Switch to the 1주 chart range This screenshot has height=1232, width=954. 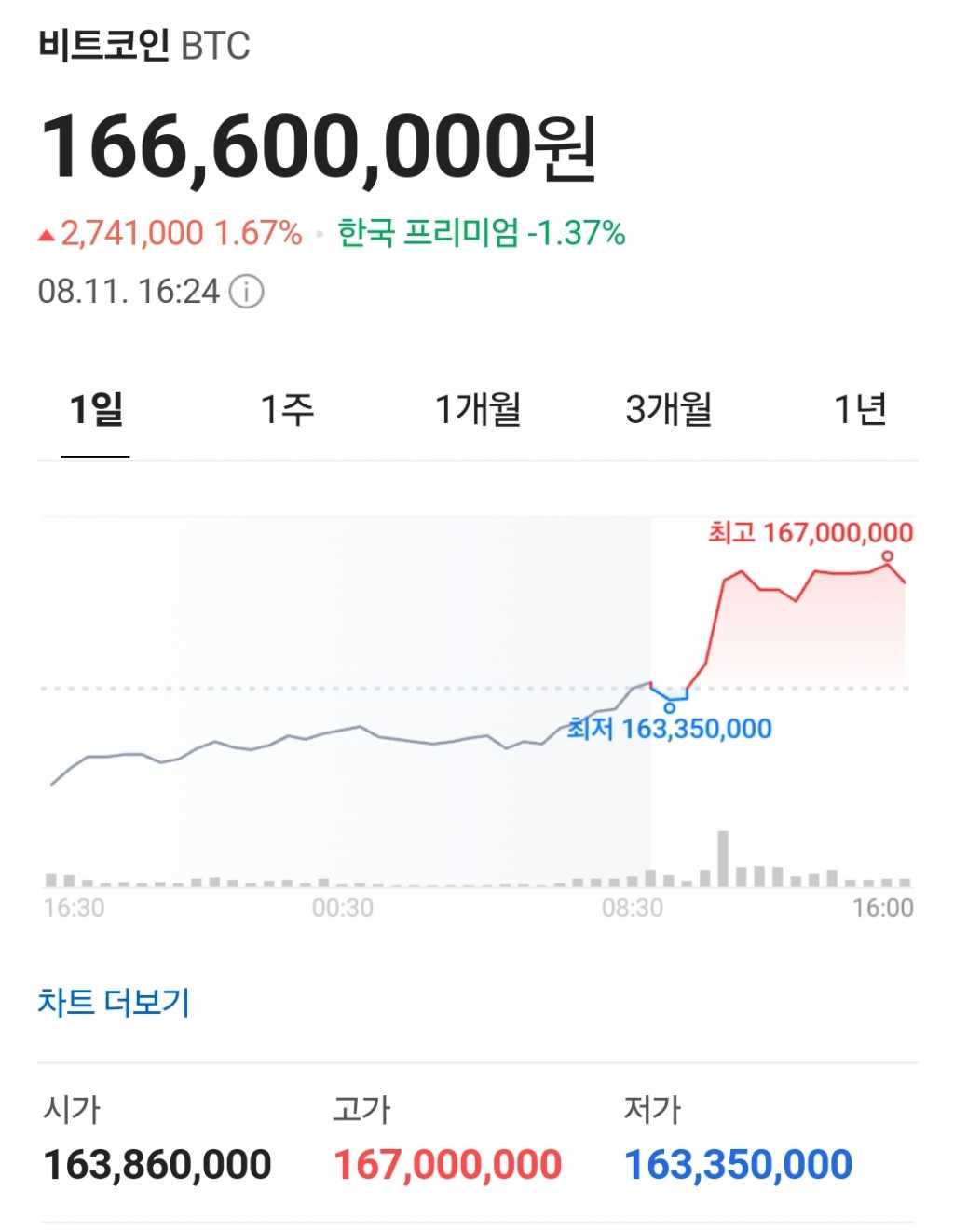(x=287, y=409)
